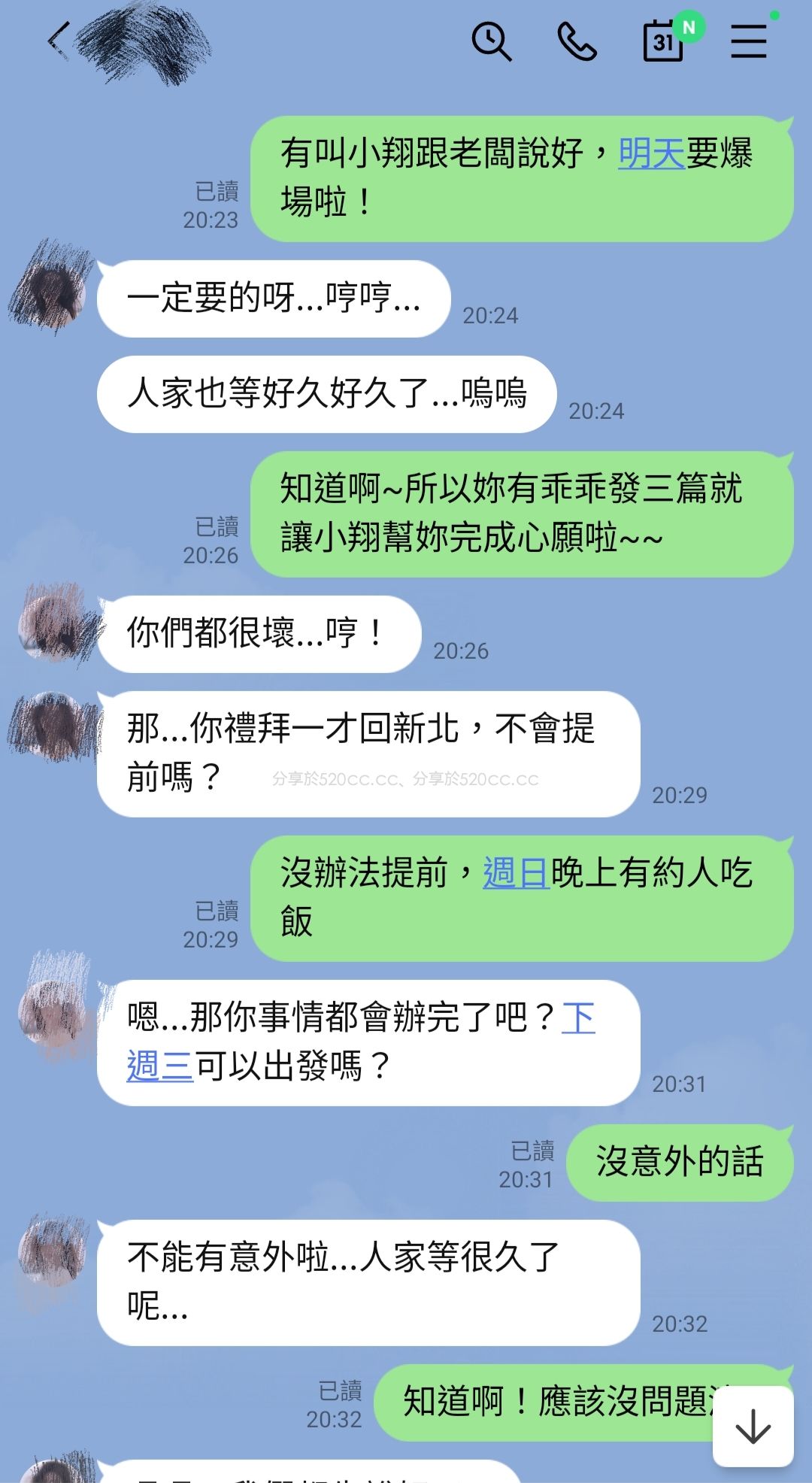Open the chat menu
The width and height of the screenshot is (812, 1483).
(749, 41)
